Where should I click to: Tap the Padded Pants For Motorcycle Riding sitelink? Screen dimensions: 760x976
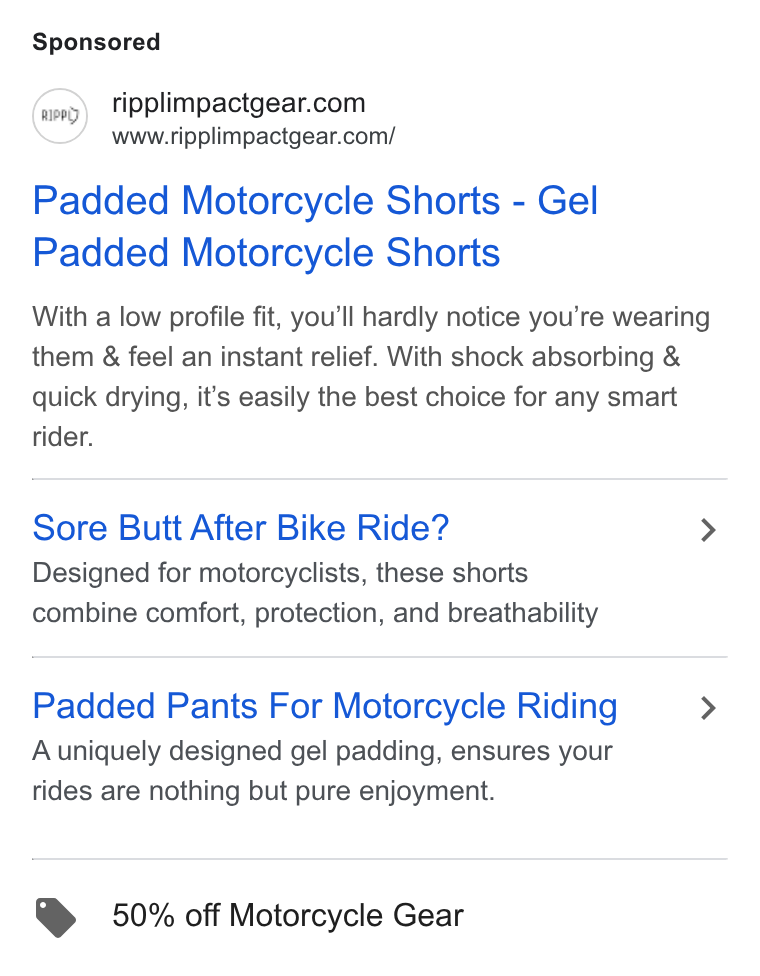(x=325, y=706)
